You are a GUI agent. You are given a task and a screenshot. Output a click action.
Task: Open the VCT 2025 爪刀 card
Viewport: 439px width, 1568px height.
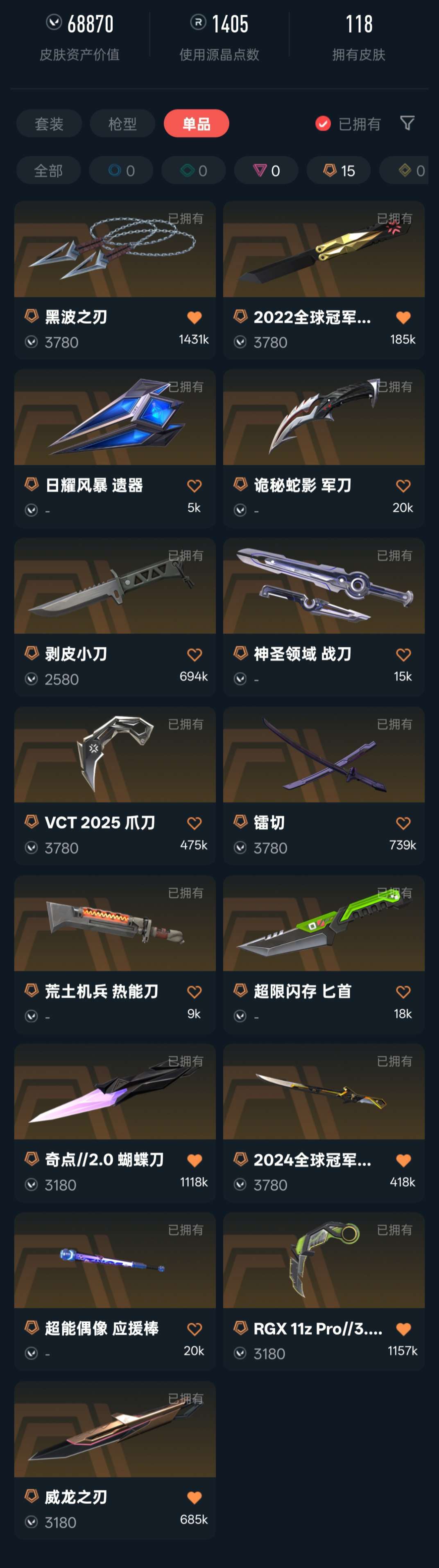coord(115,786)
